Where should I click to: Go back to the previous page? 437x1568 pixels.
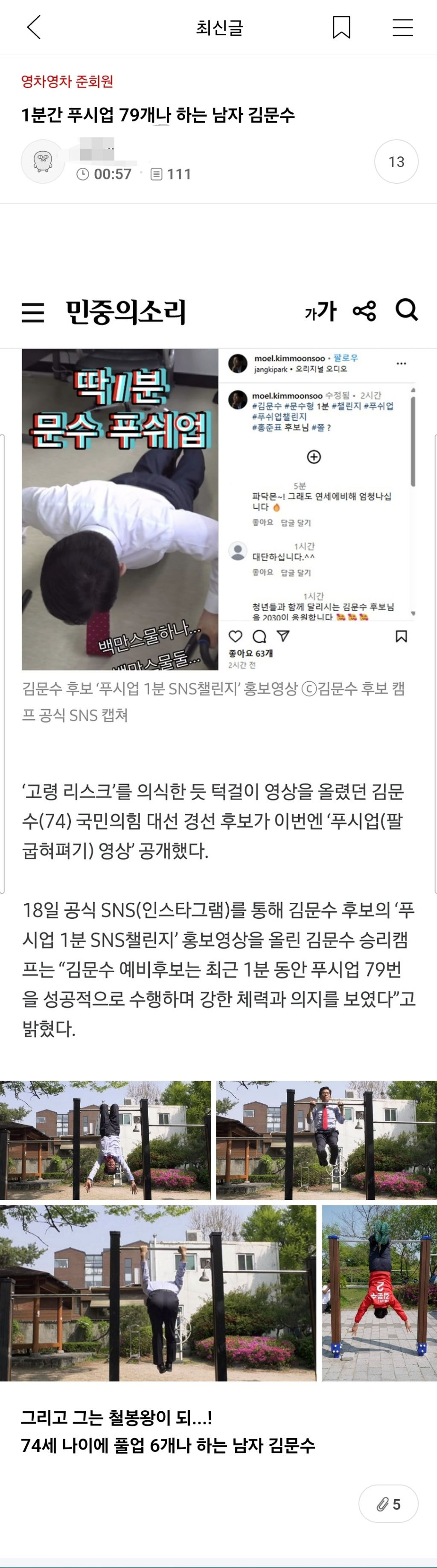(x=34, y=27)
